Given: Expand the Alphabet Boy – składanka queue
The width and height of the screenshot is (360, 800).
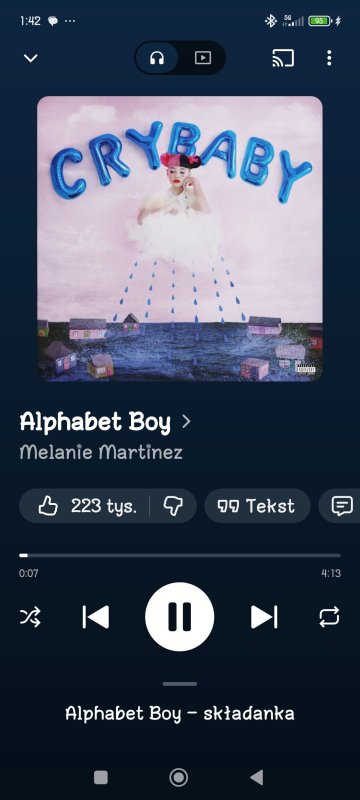Looking at the screenshot, I should [179, 713].
